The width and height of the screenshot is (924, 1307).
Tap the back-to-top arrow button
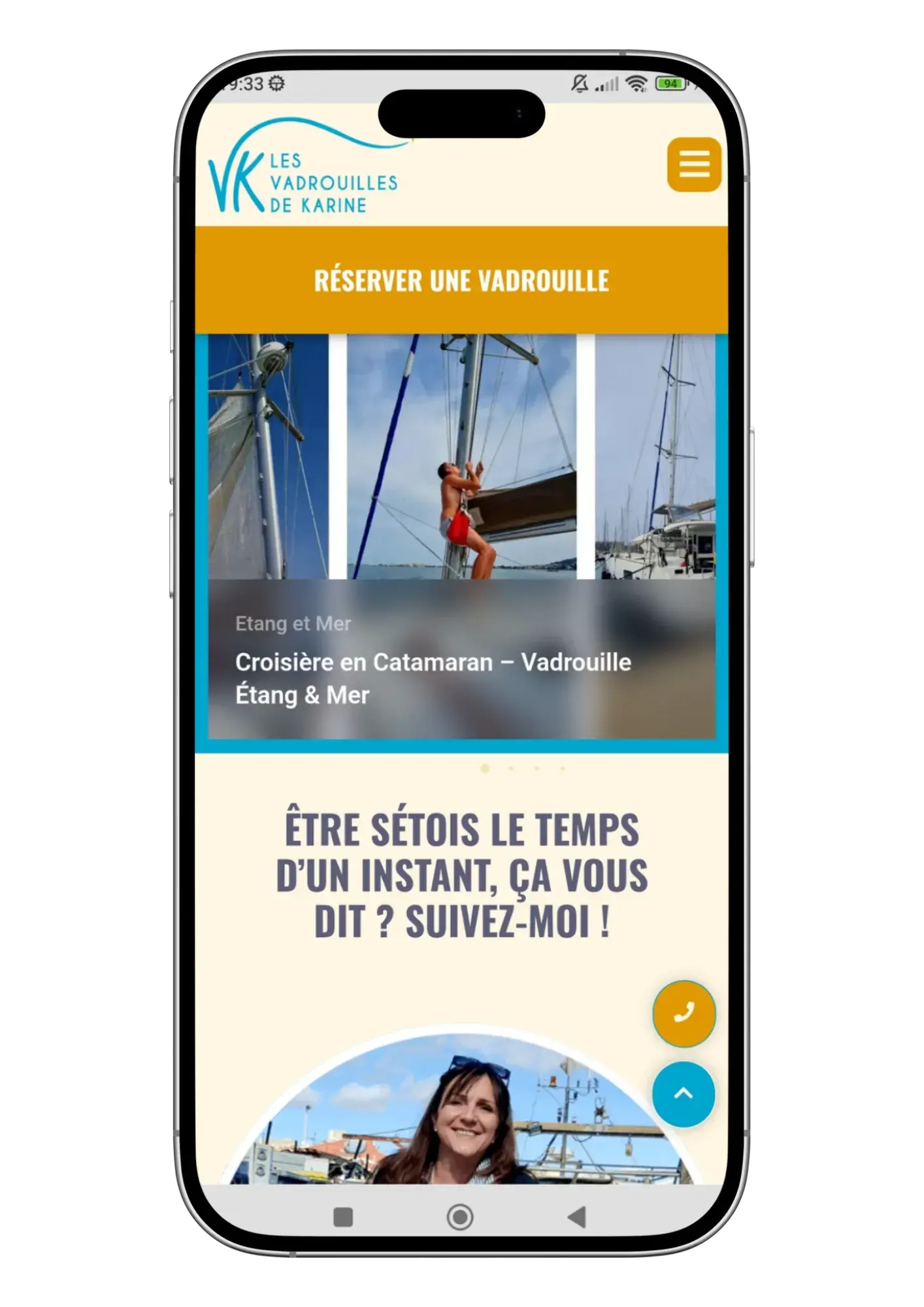pyautogui.click(x=683, y=1094)
